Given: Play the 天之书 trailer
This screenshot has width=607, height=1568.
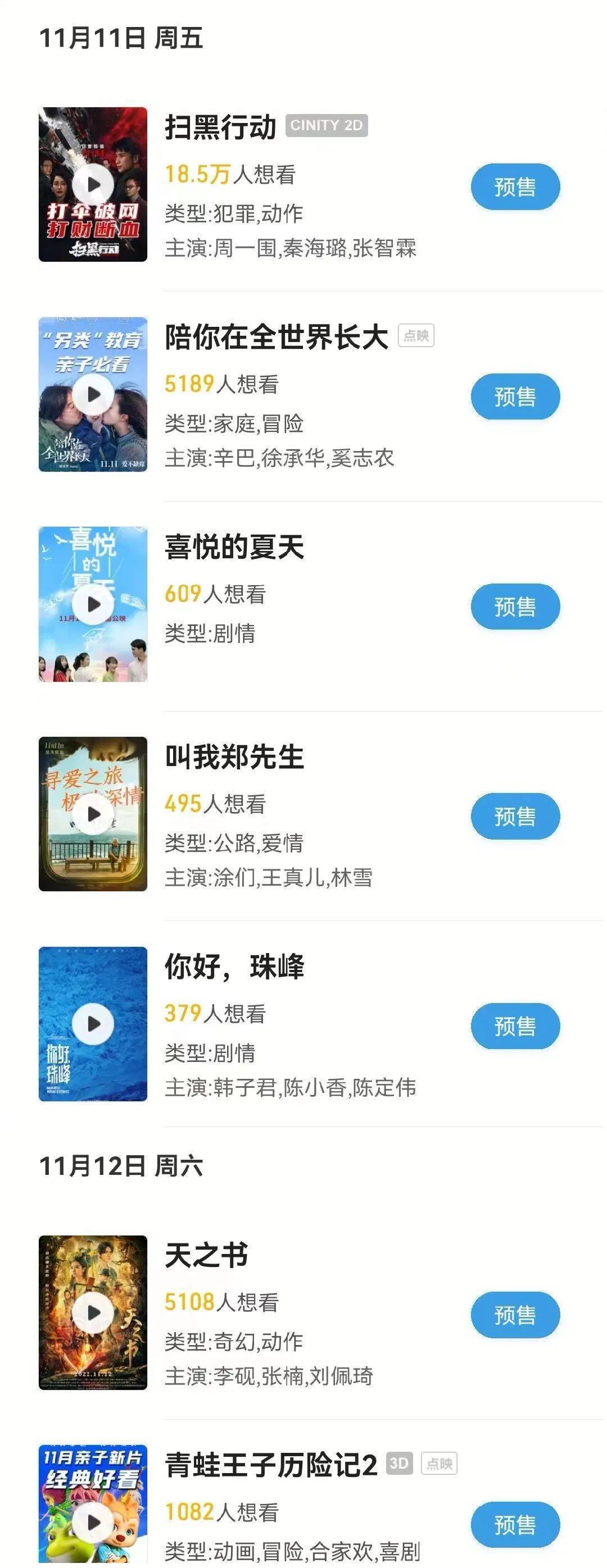Looking at the screenshot, I should pos(93,1312).
